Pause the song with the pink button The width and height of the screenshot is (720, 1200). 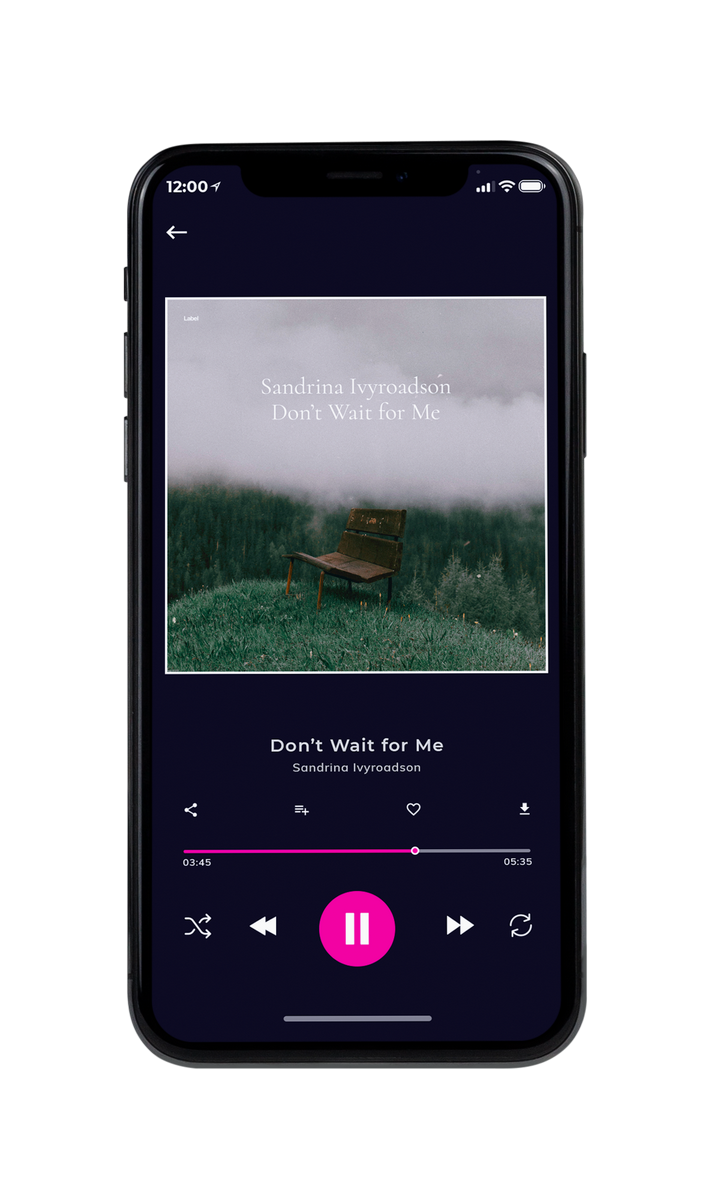click(357, 929)
